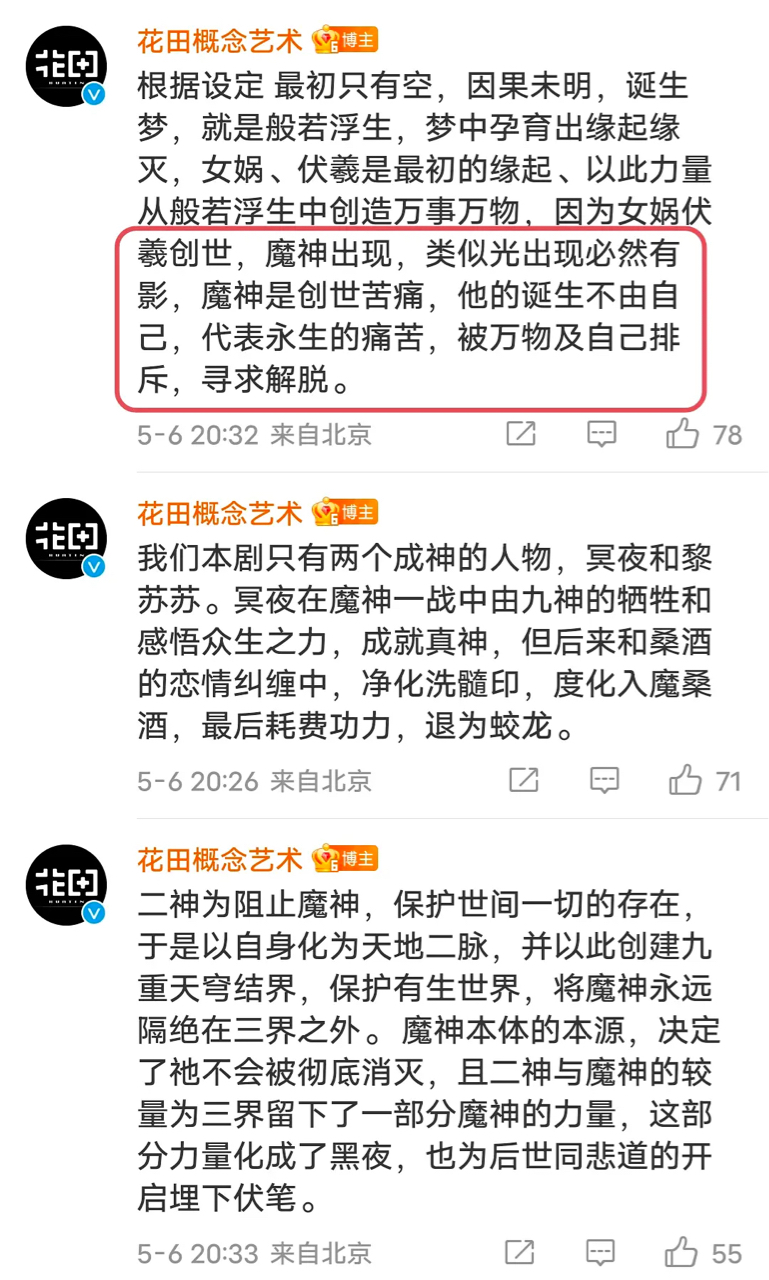This screenshot has height=1280, width=769.
Task: Reply to the comment posted 5-6 20:32
Action: [601, 434]
